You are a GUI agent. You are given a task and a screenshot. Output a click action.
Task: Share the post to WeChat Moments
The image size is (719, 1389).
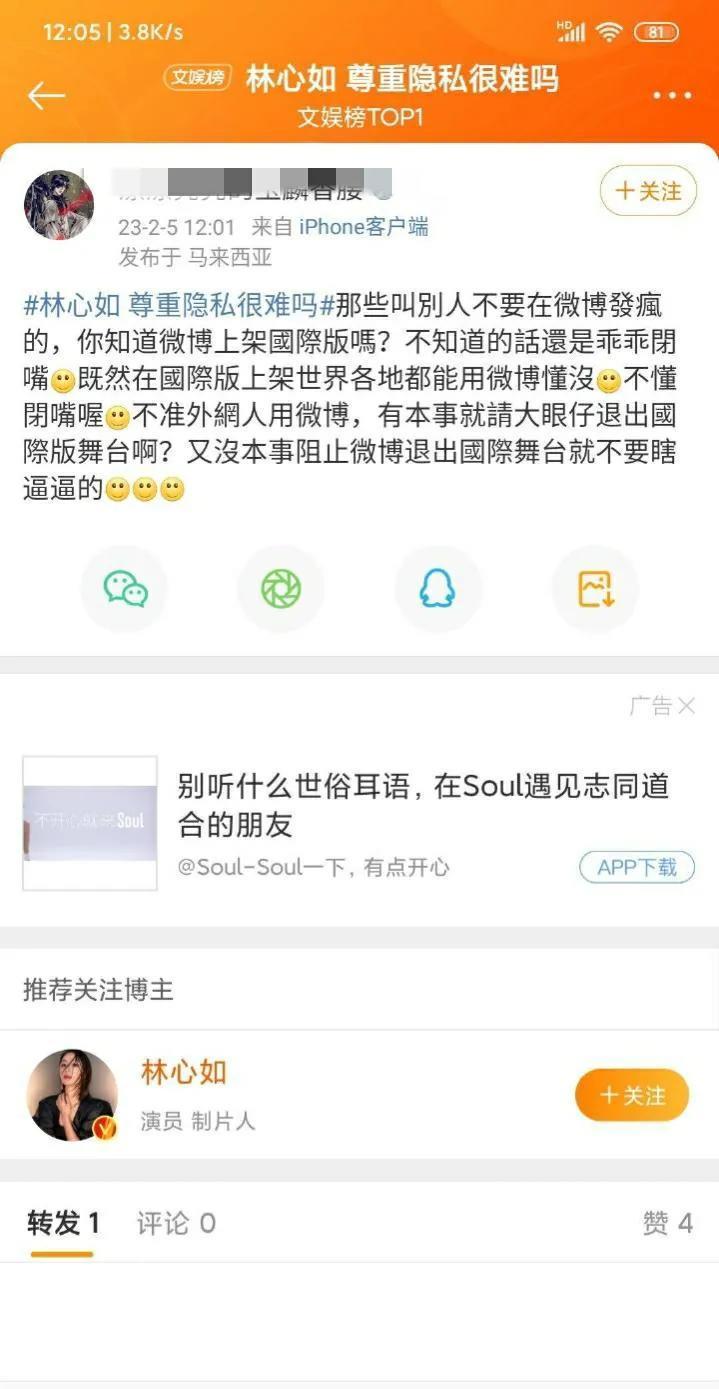pyautogui.click(x=281, y=589)
